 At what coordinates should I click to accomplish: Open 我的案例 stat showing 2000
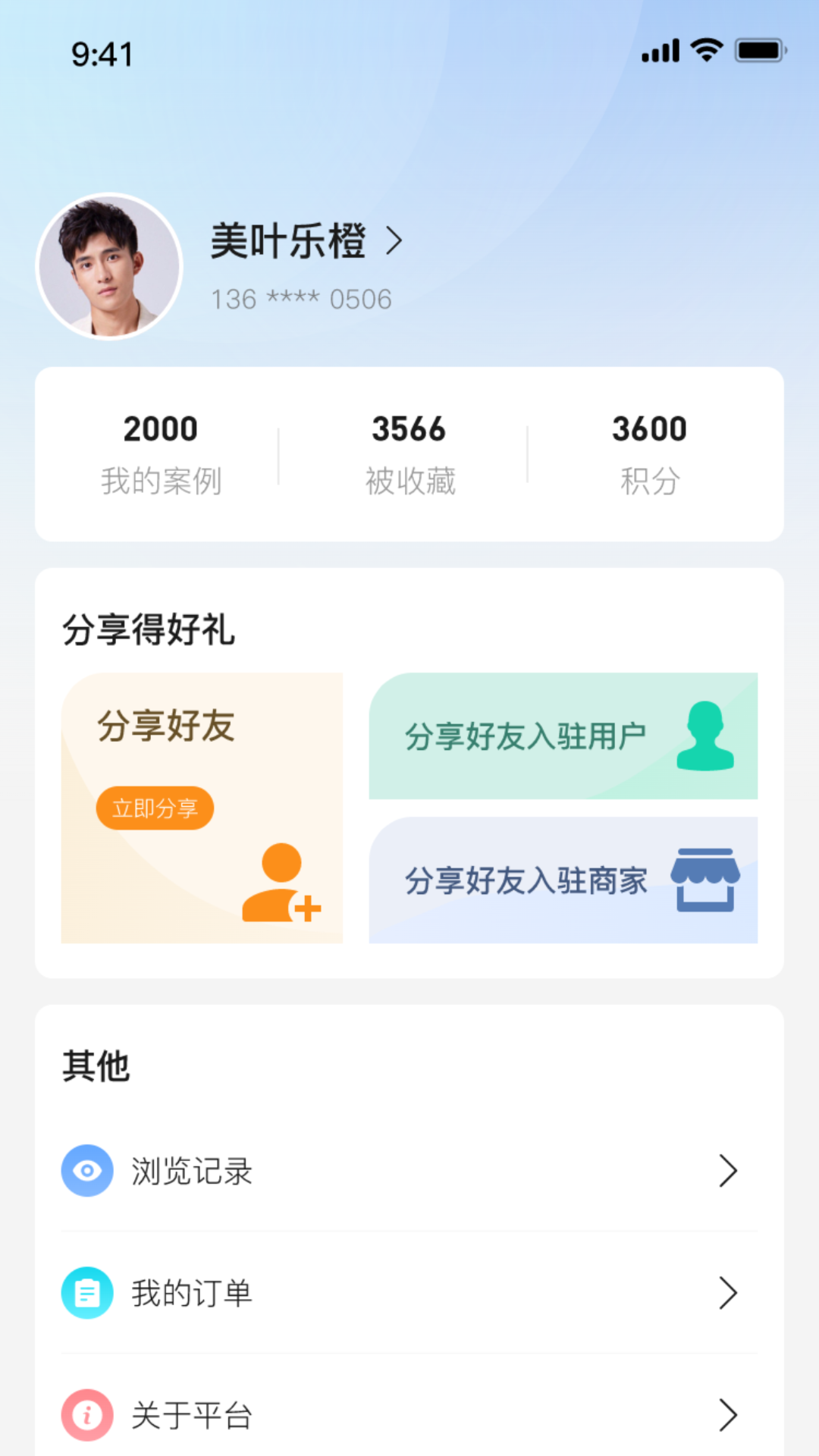(161, 451)
